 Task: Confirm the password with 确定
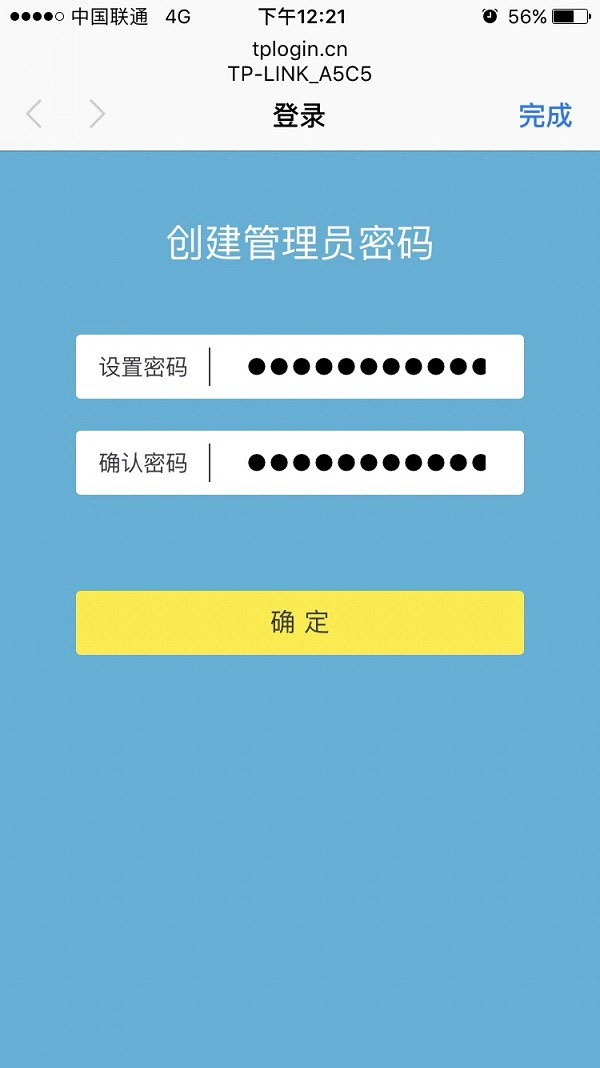[300, 622]
